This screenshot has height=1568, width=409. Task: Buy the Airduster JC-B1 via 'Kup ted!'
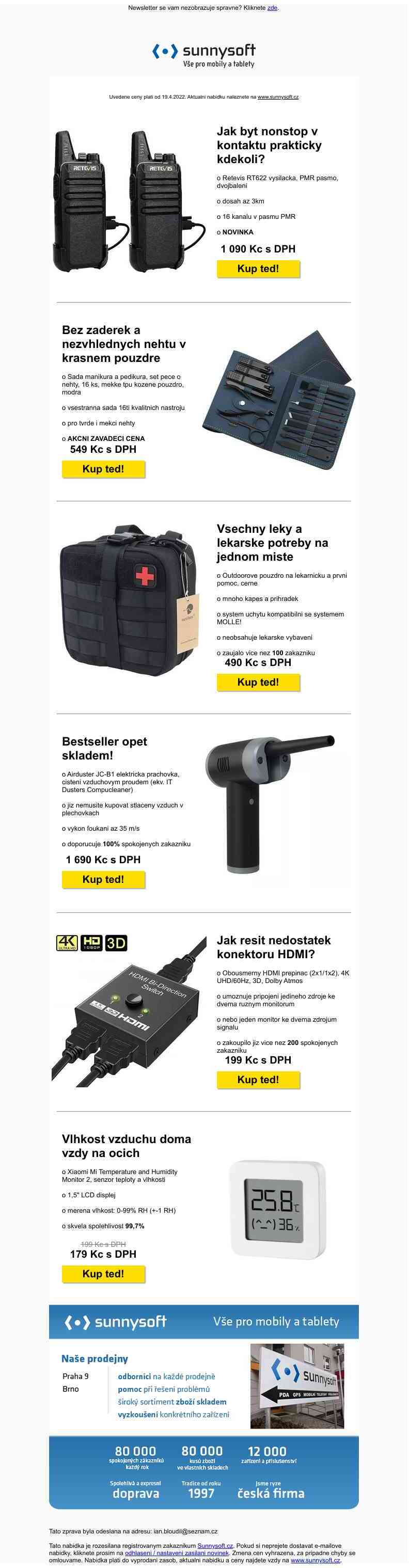coord(103,879)
